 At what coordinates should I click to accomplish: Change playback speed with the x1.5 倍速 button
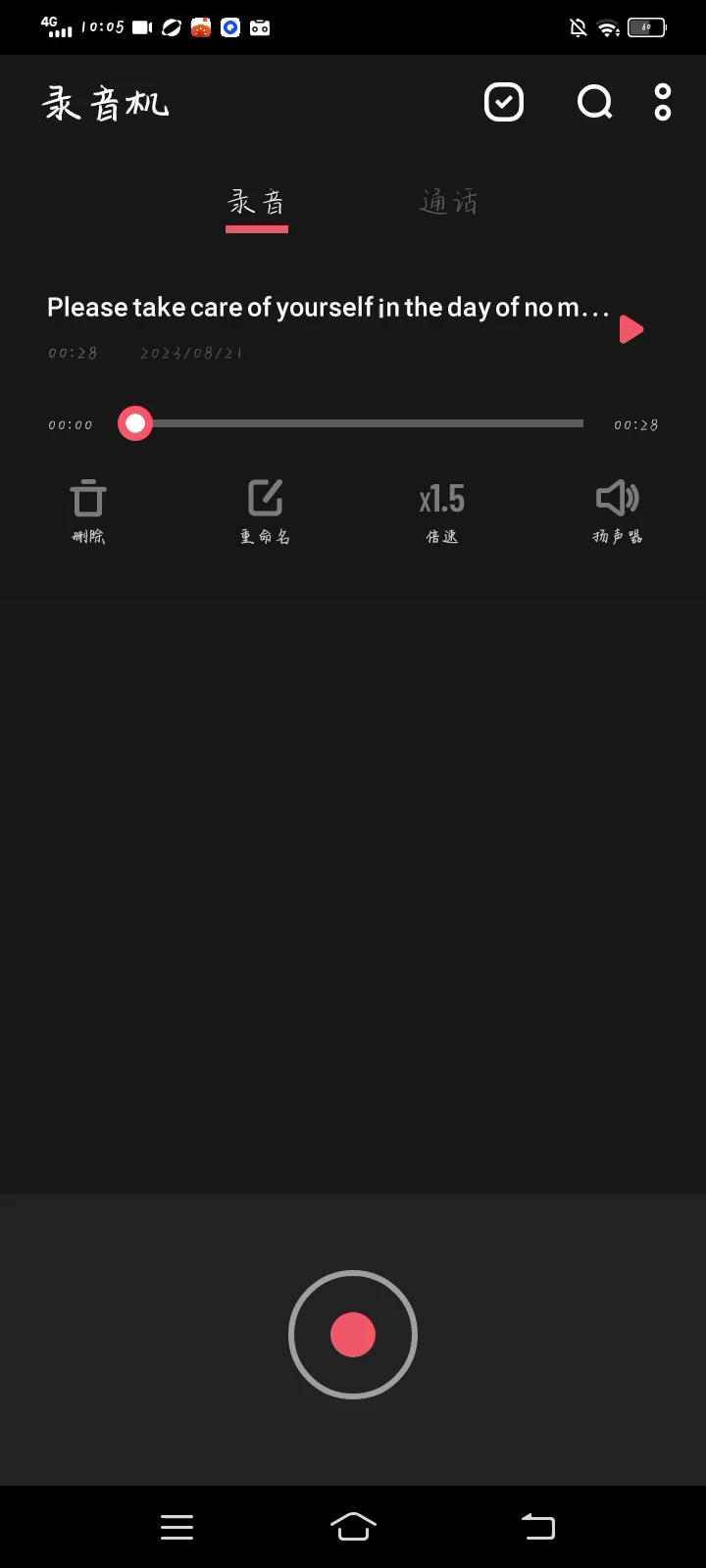[x=442, y=510]
